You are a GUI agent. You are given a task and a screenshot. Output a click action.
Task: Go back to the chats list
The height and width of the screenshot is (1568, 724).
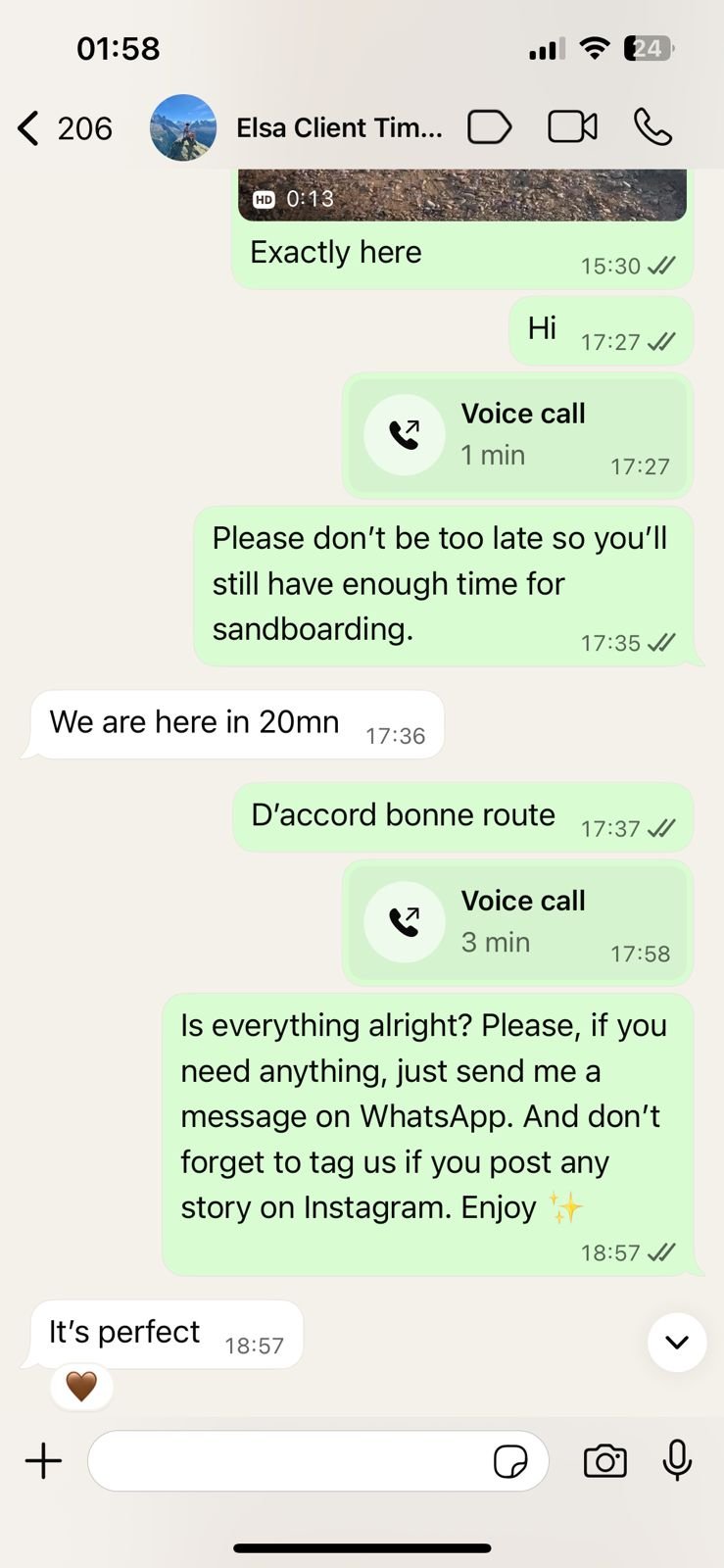pos(29,128)
